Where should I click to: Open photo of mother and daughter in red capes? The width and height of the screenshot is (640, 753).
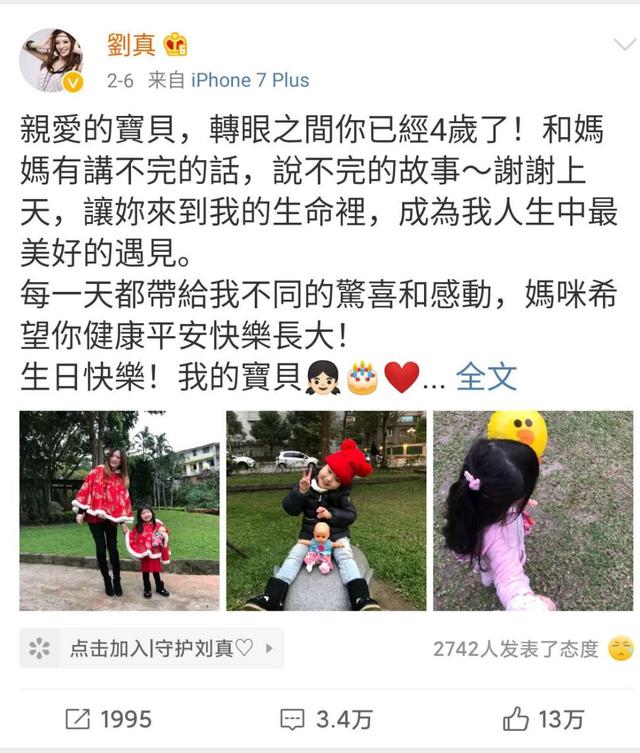pyautogui.click(x=119, y=510)
